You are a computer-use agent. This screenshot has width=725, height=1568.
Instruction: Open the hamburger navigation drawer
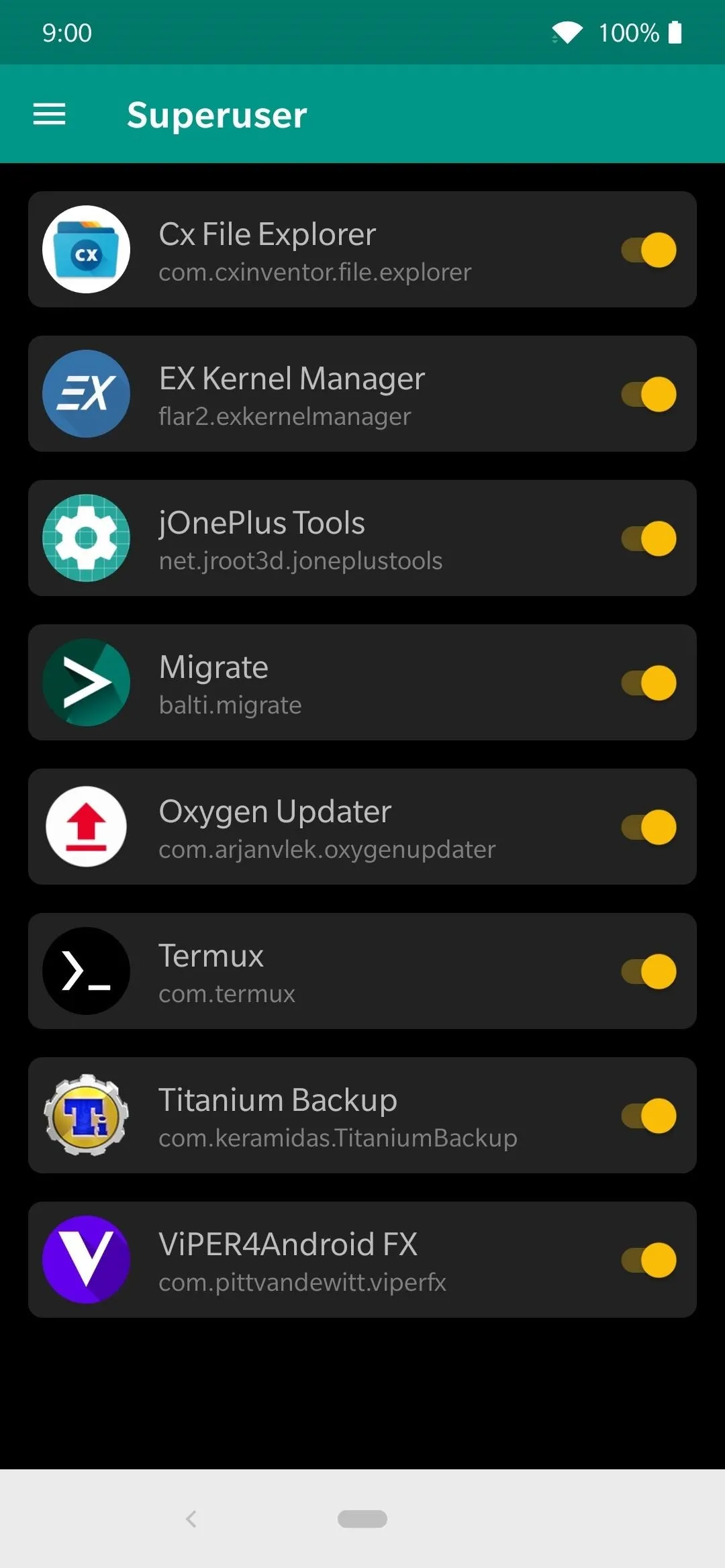pyautogui.click(x=50, y=114)
